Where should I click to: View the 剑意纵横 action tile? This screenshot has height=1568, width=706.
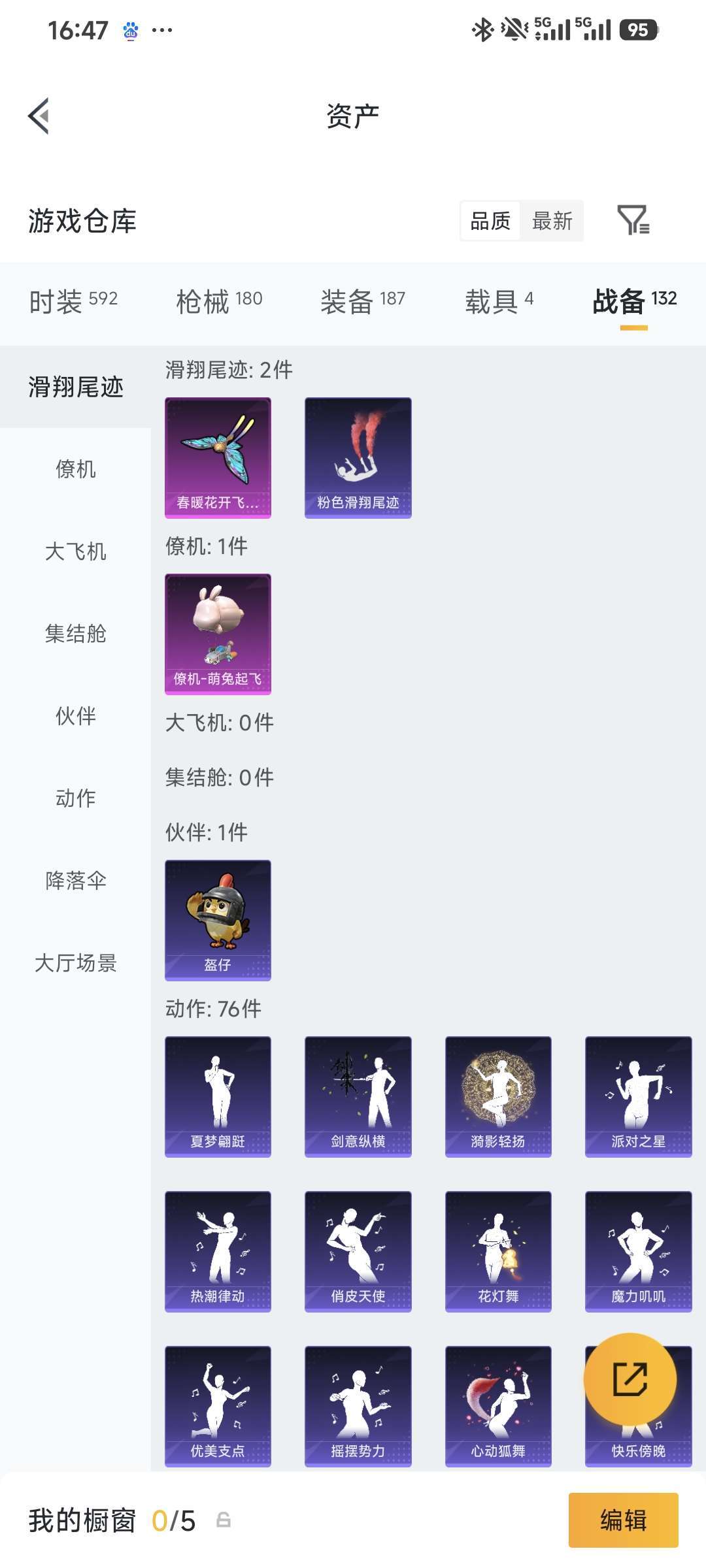pyautogui.click(x=358, y=1097)
